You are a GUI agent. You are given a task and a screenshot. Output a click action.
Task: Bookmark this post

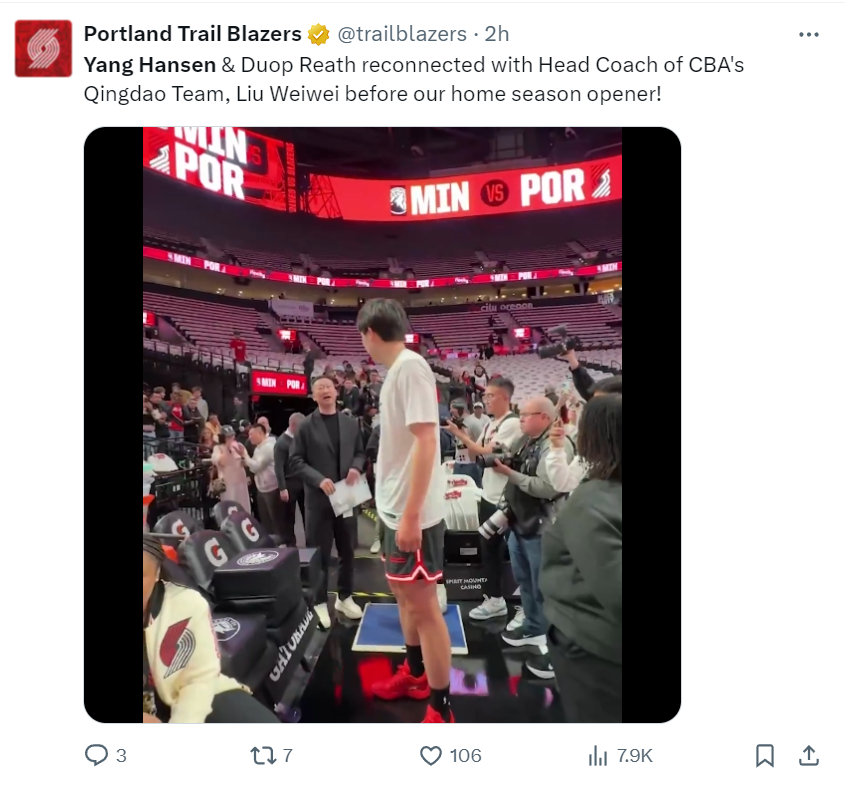click(765, 755)
